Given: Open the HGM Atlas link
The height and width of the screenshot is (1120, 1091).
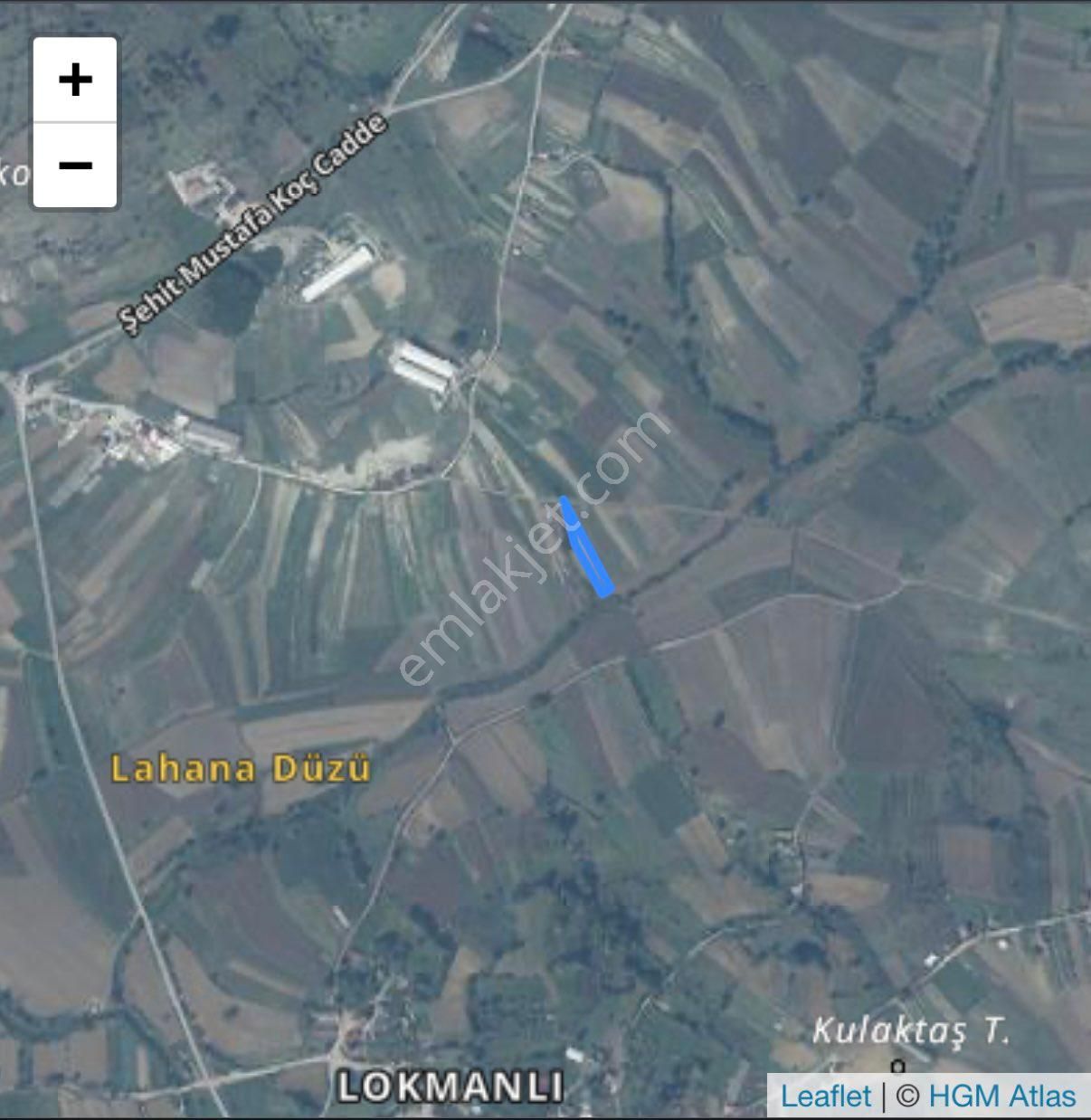Looking at the screenshot, I should point(1001,1096).
